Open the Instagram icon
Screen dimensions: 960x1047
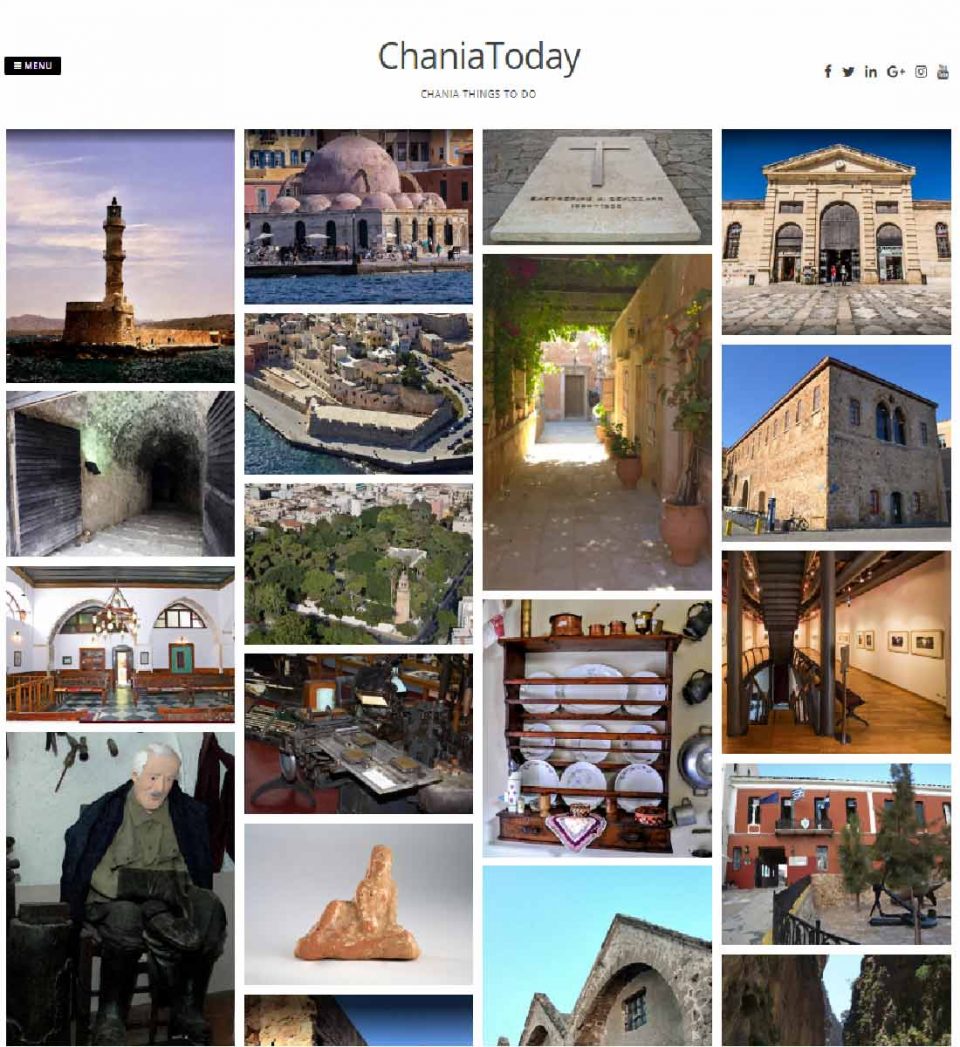click(x=921, y=71)
